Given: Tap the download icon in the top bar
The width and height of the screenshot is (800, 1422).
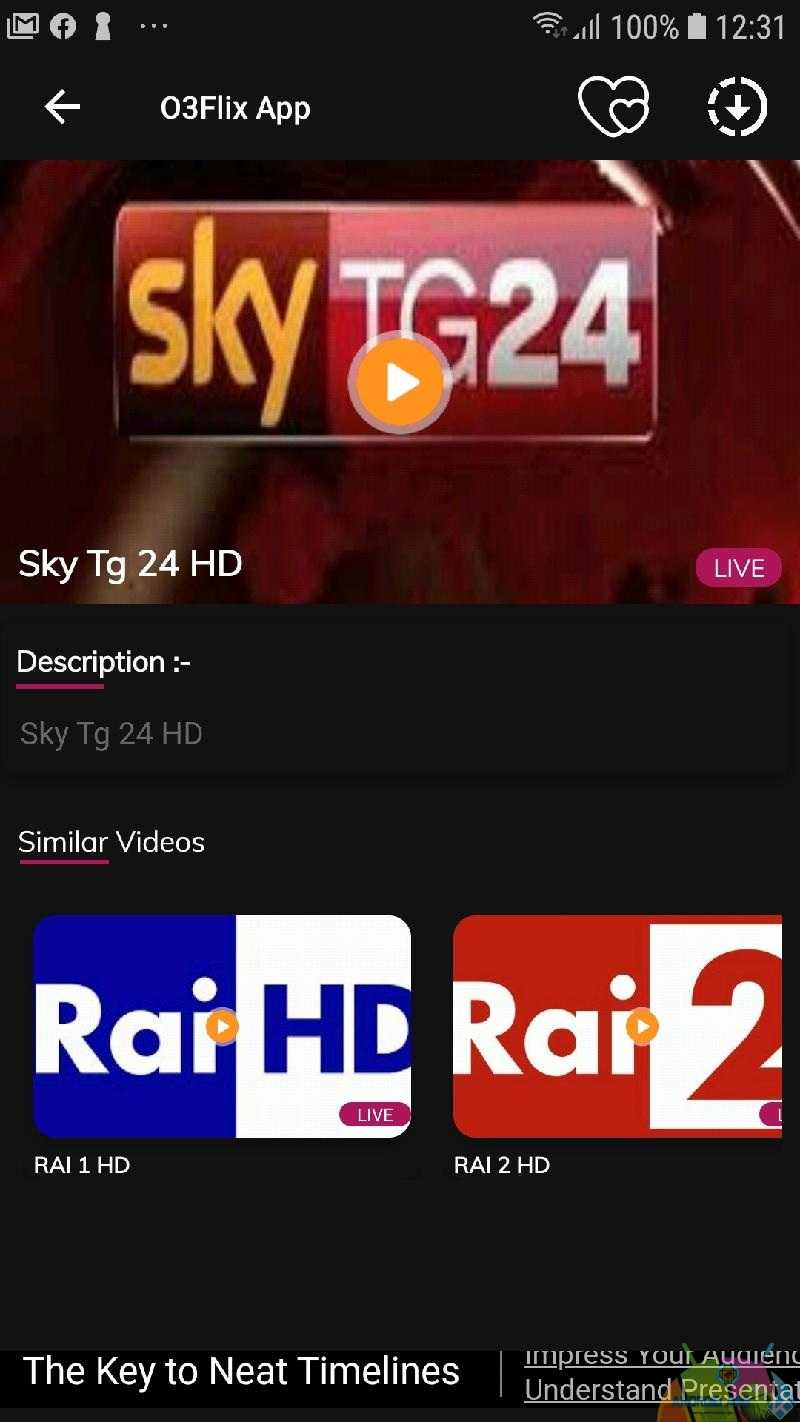Looking at the screenshot, I should [737, 107].
